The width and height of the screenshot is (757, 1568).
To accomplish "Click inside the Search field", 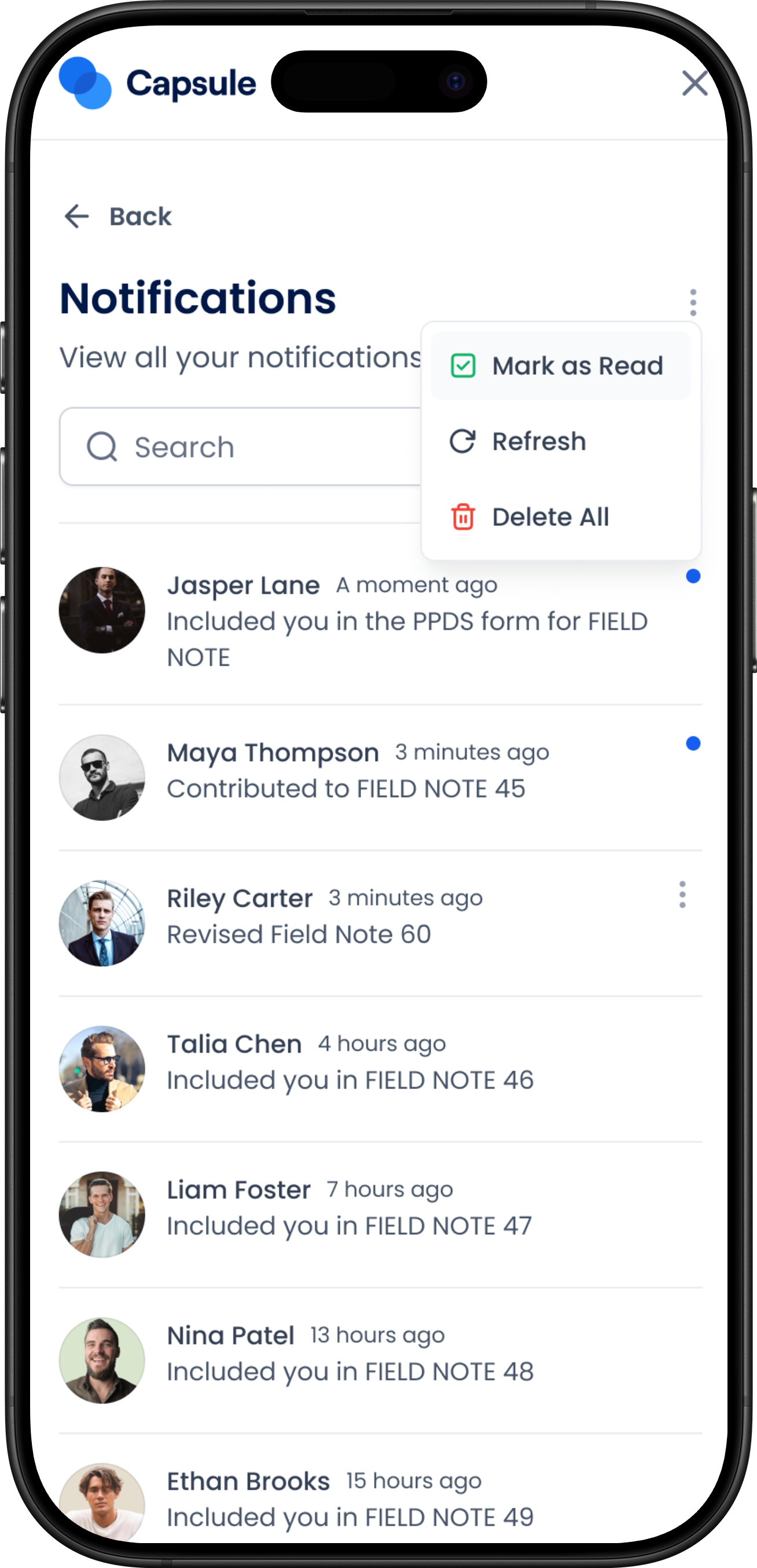I will [244, 447].
